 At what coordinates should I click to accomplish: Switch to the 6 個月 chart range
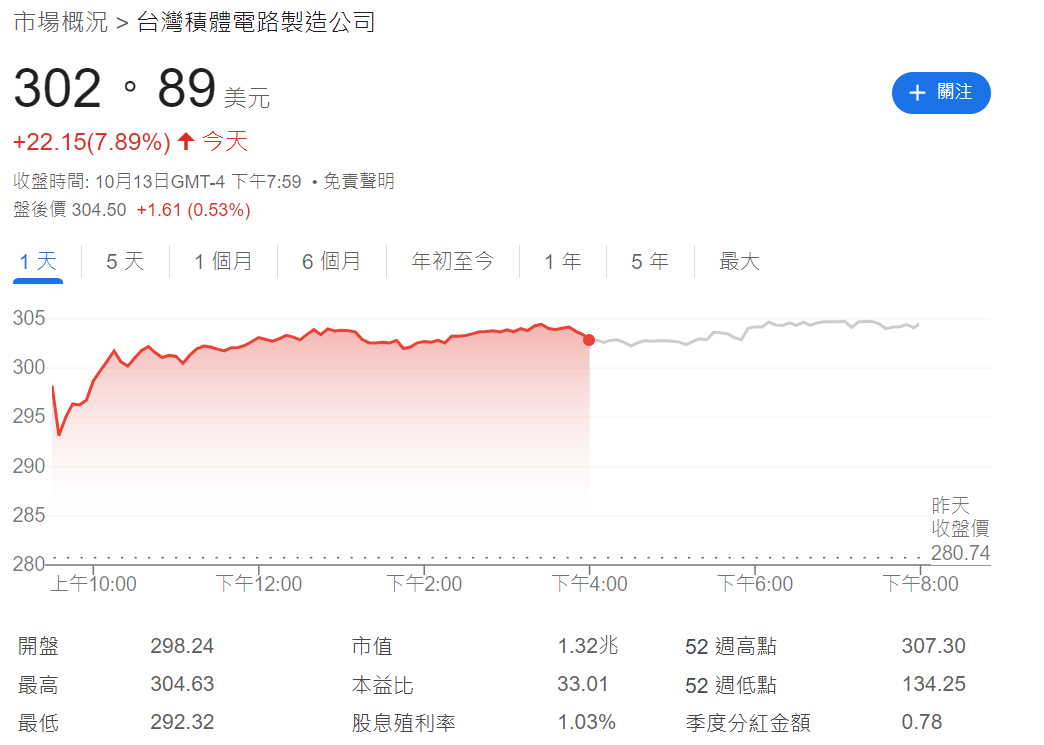pos(331,262)
